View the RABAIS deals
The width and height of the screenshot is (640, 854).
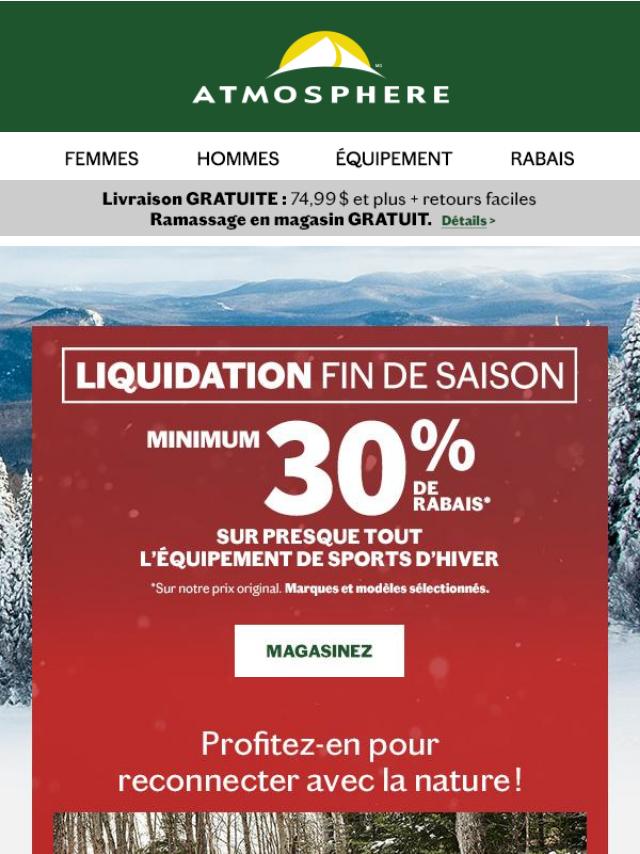click(x=542, y=159)
